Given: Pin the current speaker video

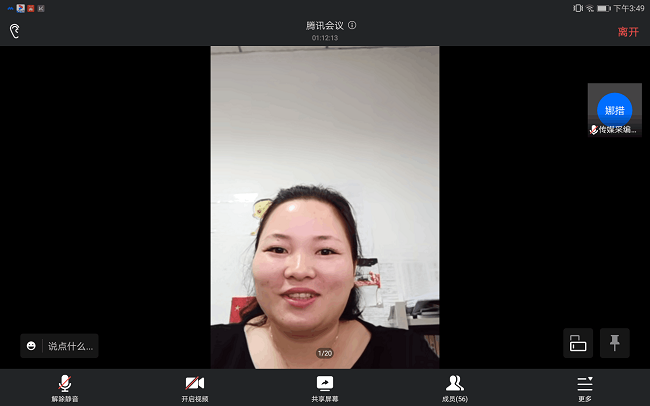Looking at the screenshot, I should tap(614, 343).
